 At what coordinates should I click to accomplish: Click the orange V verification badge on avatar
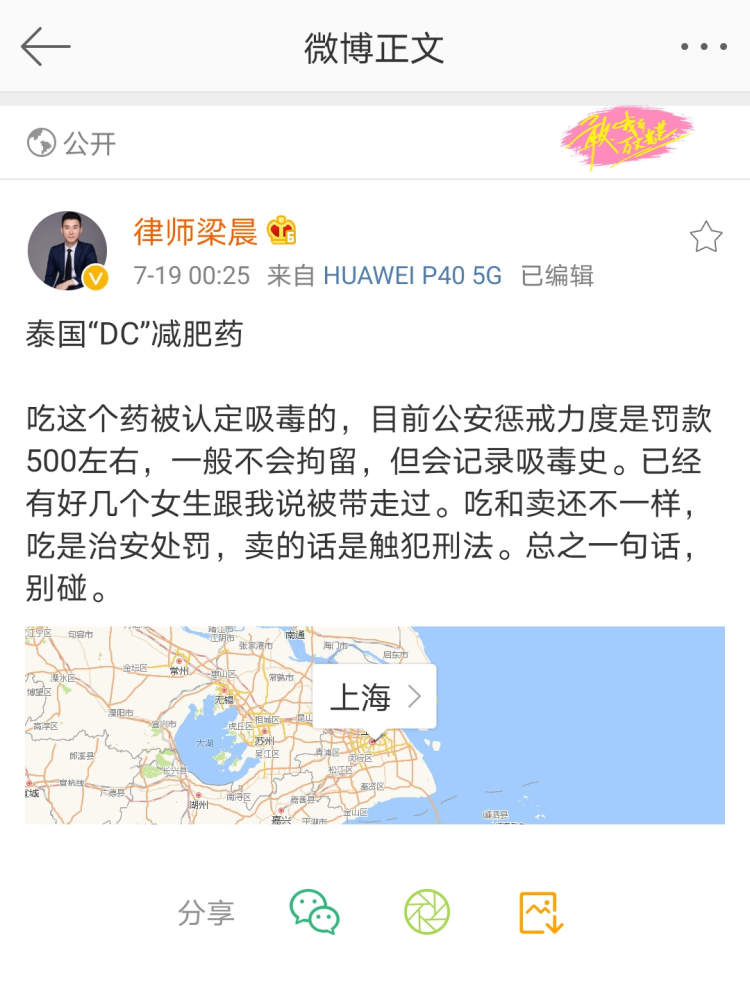click(x=96, y=276)
